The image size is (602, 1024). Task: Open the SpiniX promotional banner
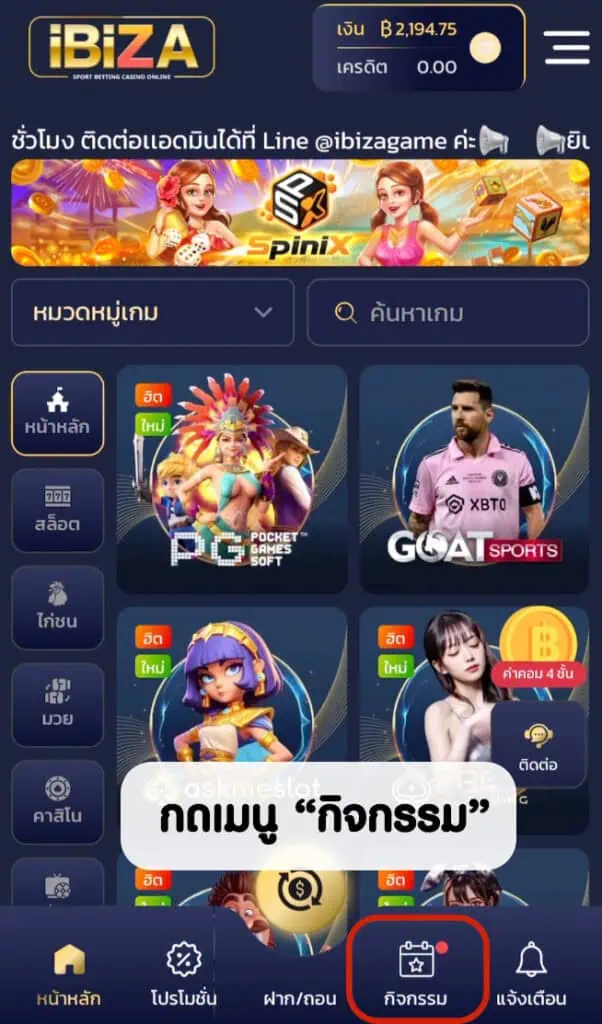click(x=300, y=212)
